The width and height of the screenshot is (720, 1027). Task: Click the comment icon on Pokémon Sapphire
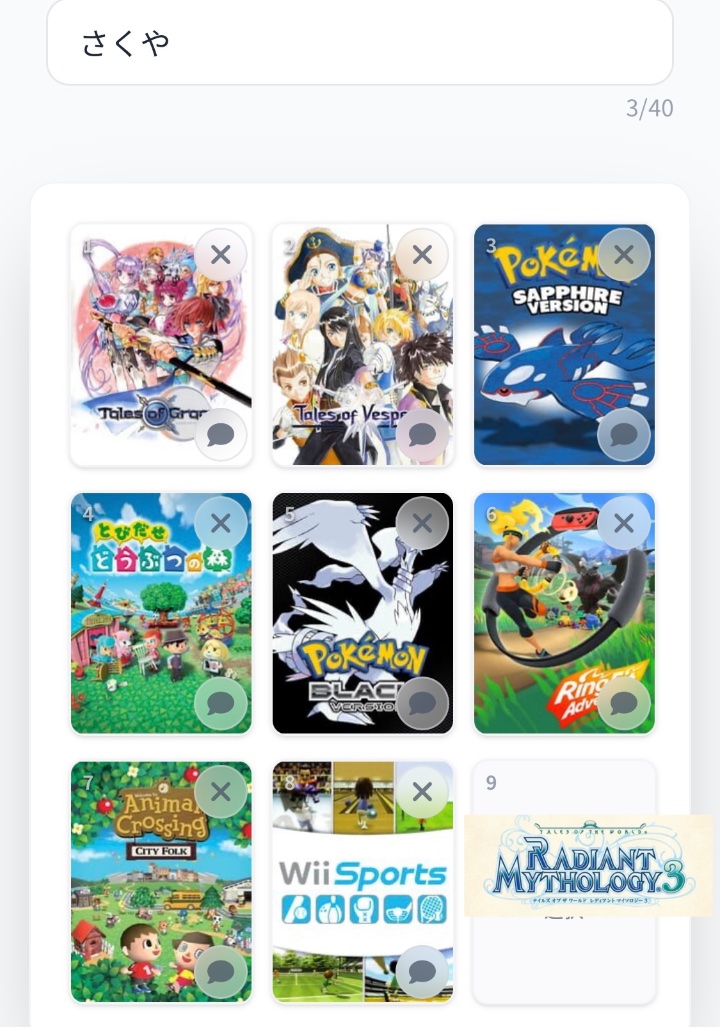(x=623, y=434)
